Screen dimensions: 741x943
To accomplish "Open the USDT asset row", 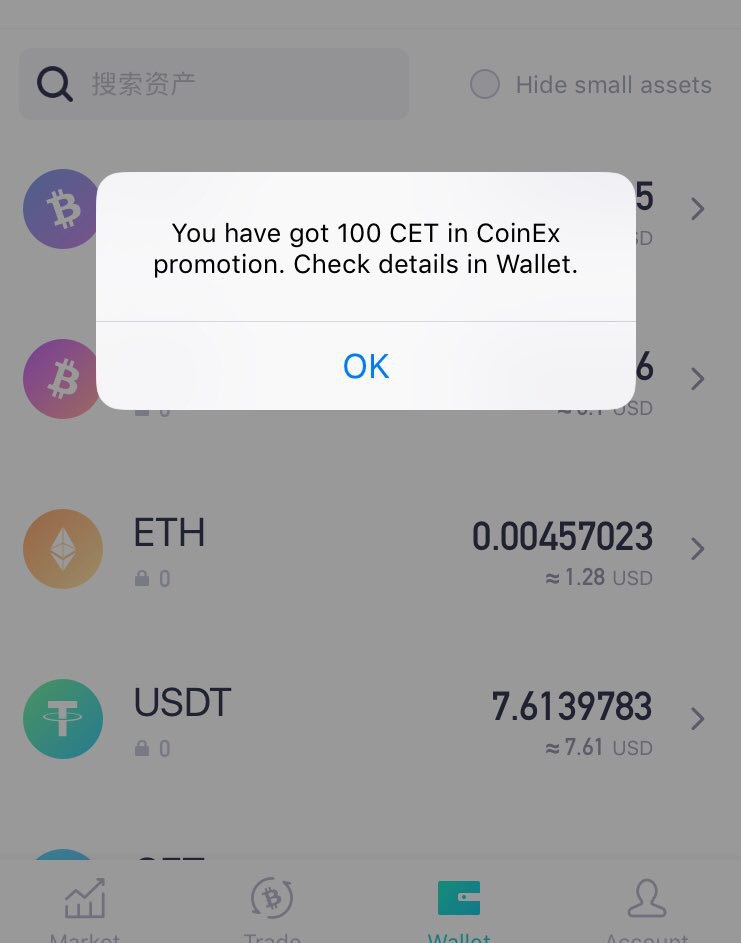I will 370,719.
